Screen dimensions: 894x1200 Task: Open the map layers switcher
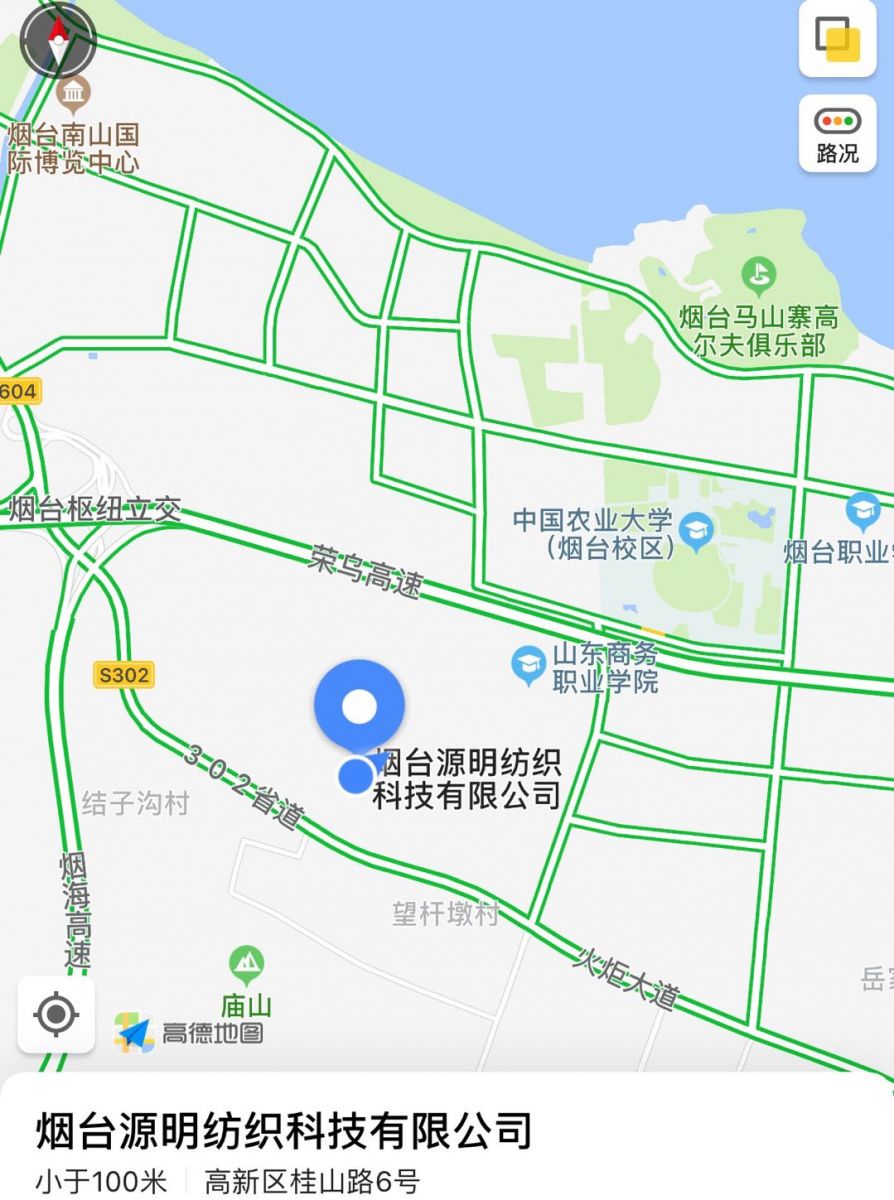coord(837,38)
